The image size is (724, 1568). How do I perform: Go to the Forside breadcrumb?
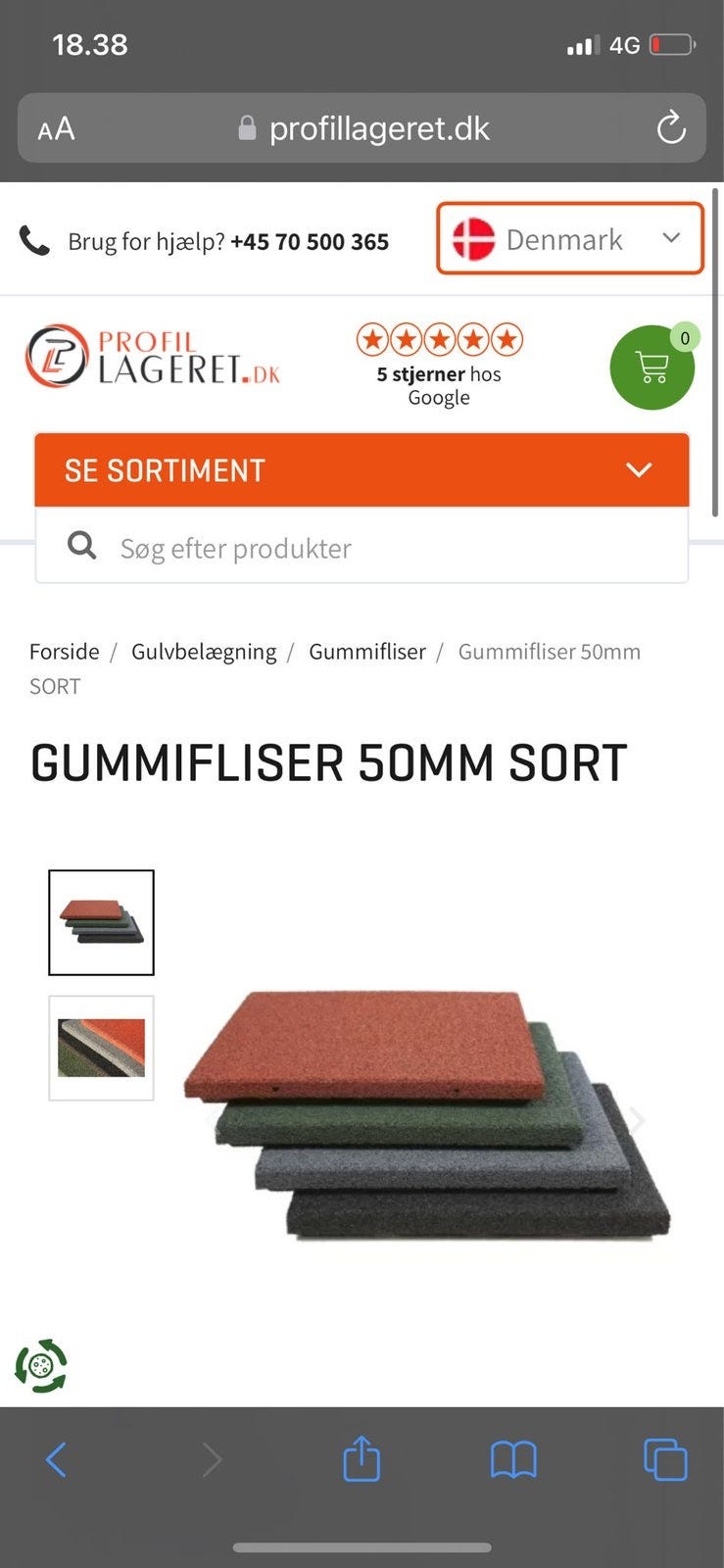pyautogui.click(x=64, y=651)
